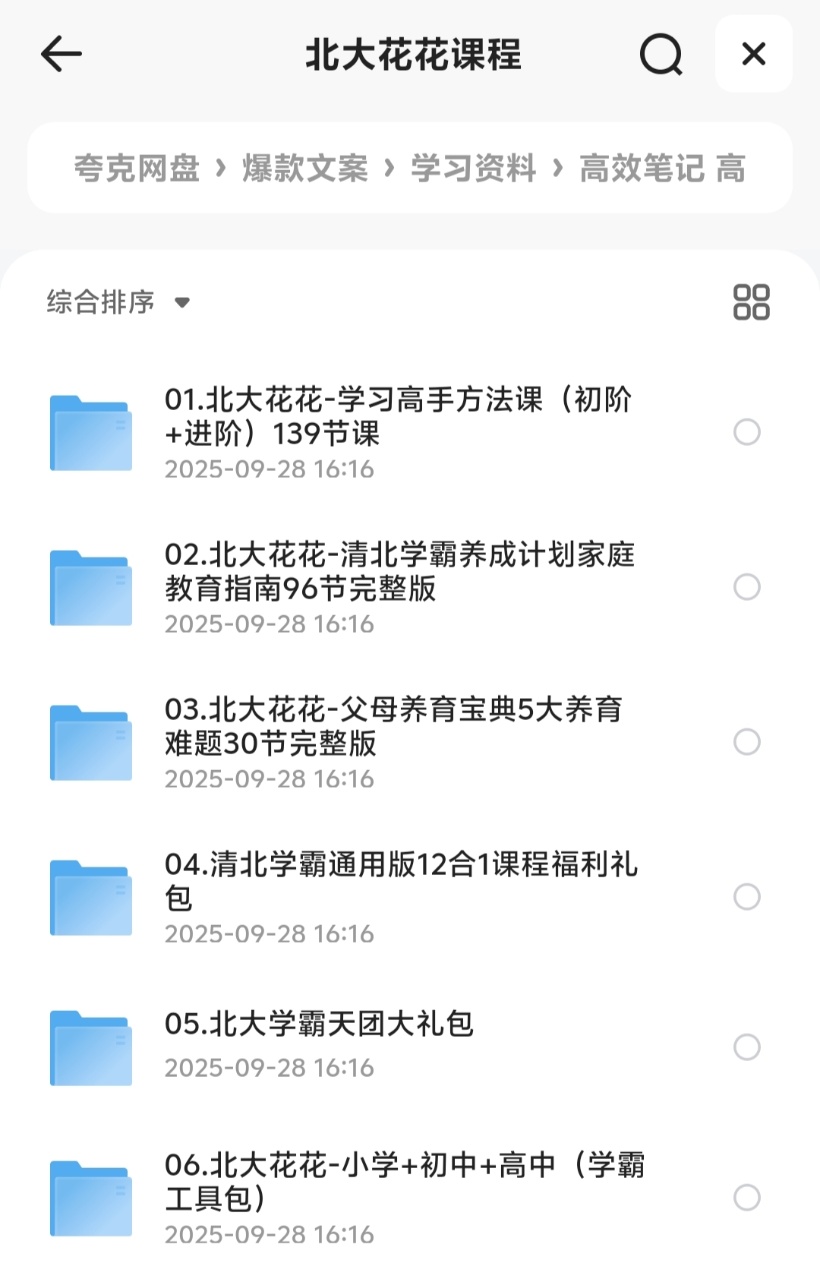Check folder 04.清北学霸通用版12合1
This screenshot has height=1279, width=820.
click(x=747, y=897)
